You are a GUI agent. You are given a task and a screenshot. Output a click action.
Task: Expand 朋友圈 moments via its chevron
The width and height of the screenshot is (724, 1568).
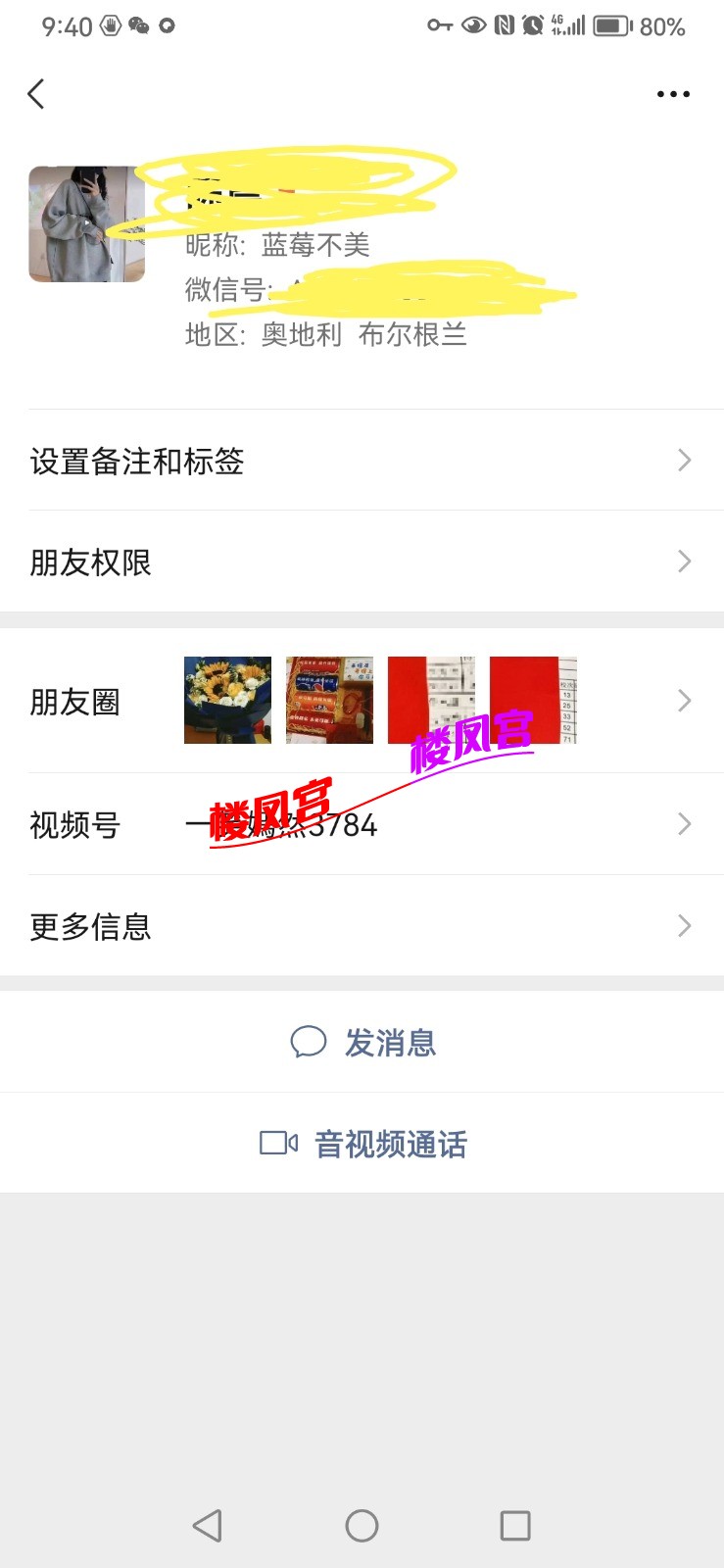point(684,700)
